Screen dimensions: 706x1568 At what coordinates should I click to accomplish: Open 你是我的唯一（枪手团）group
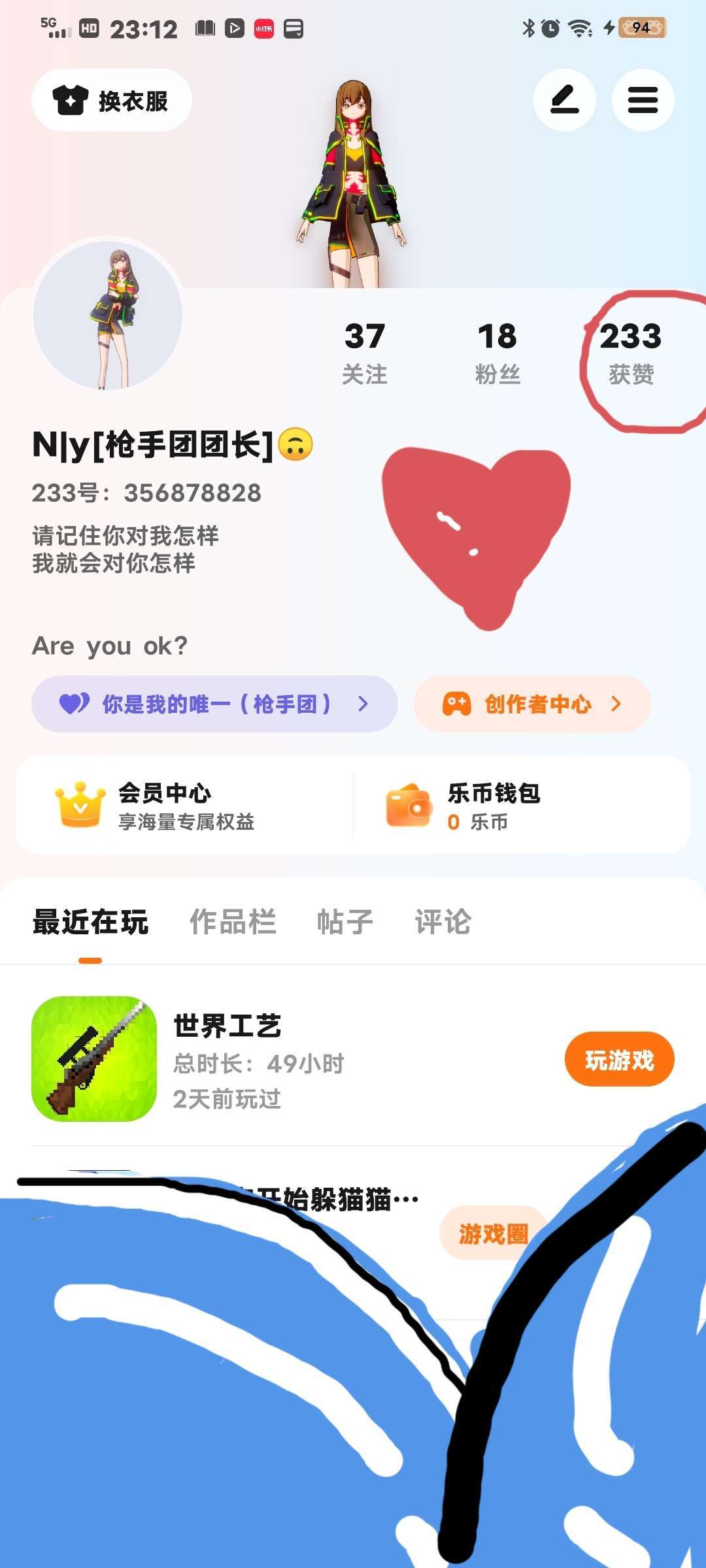(214, 704)
